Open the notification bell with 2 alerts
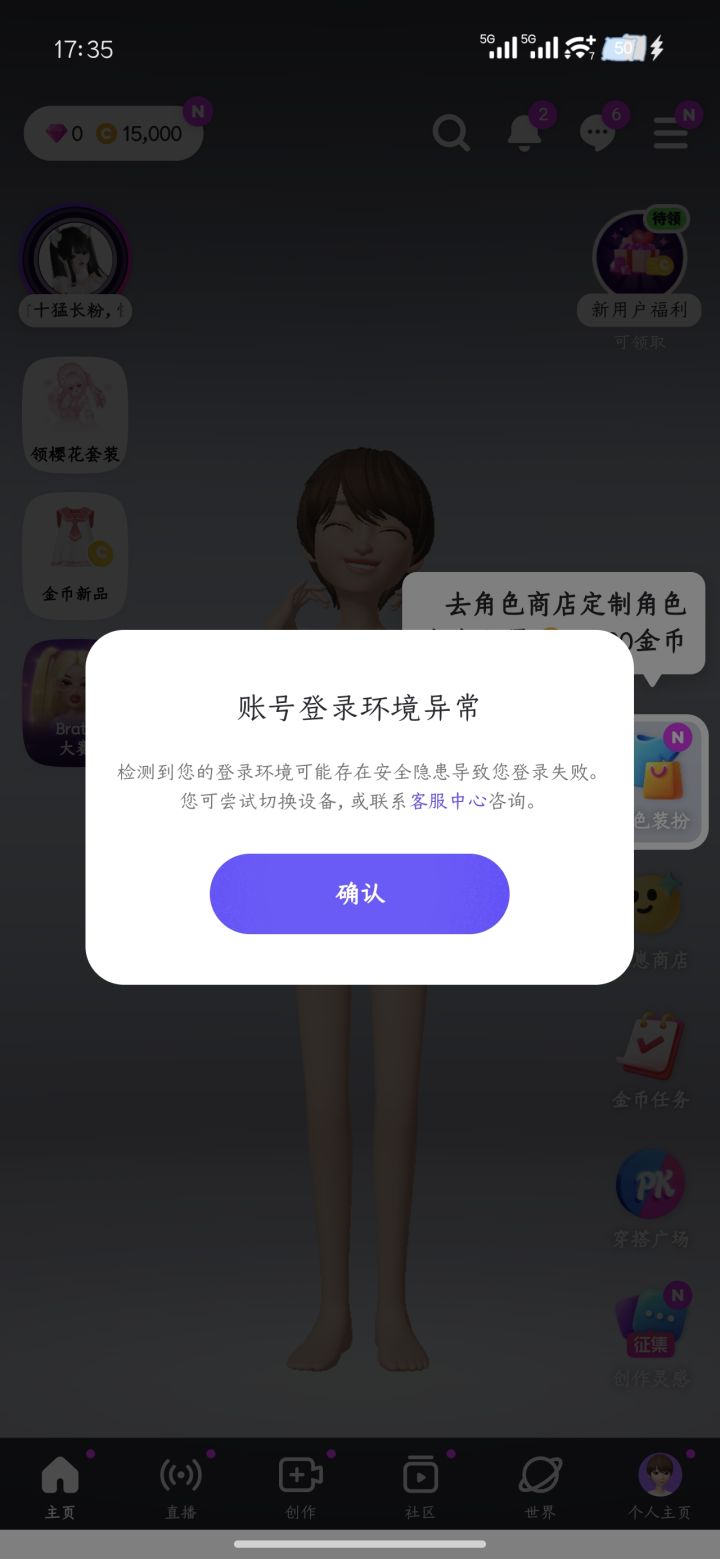Viewport: 720px width, 1559px height. 524,132
